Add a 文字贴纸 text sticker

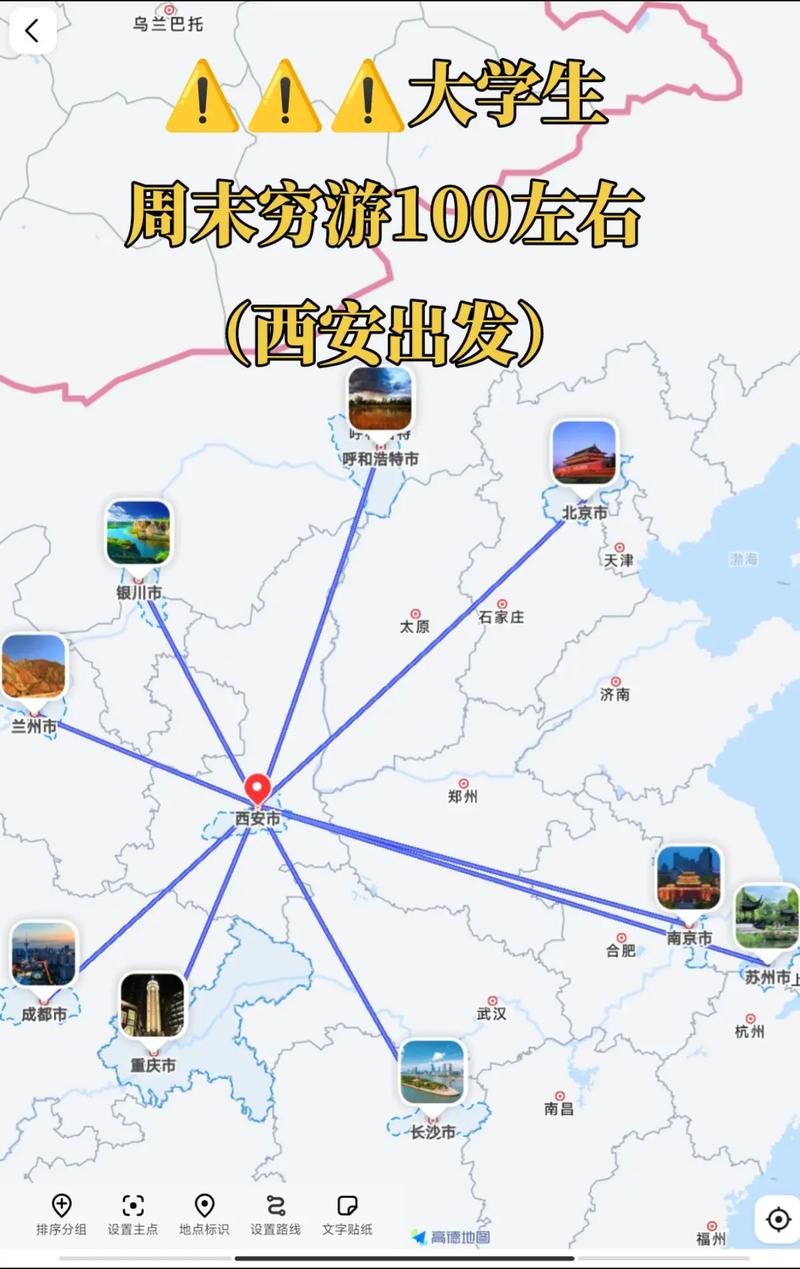pos(347,1214)
